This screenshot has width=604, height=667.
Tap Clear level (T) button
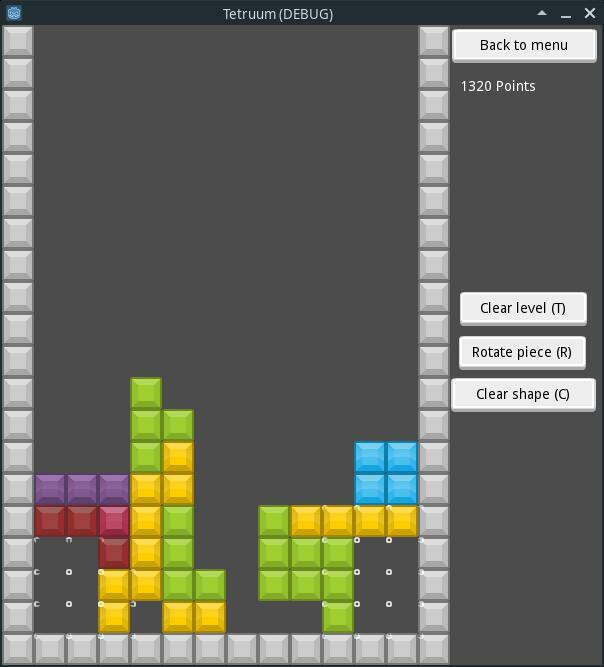point(522,308)
